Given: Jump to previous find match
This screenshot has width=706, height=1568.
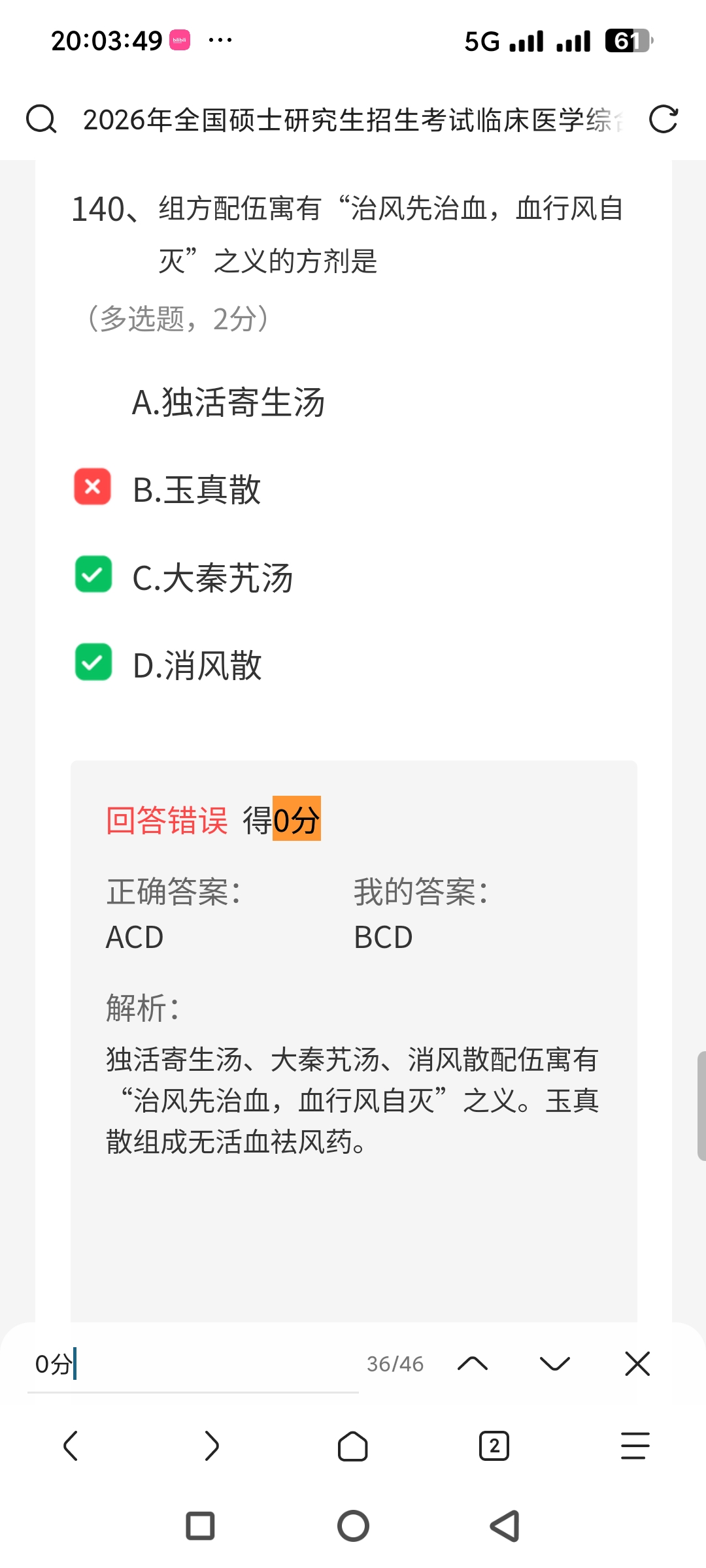Looking at the screenshot, I should [473, 1364].
